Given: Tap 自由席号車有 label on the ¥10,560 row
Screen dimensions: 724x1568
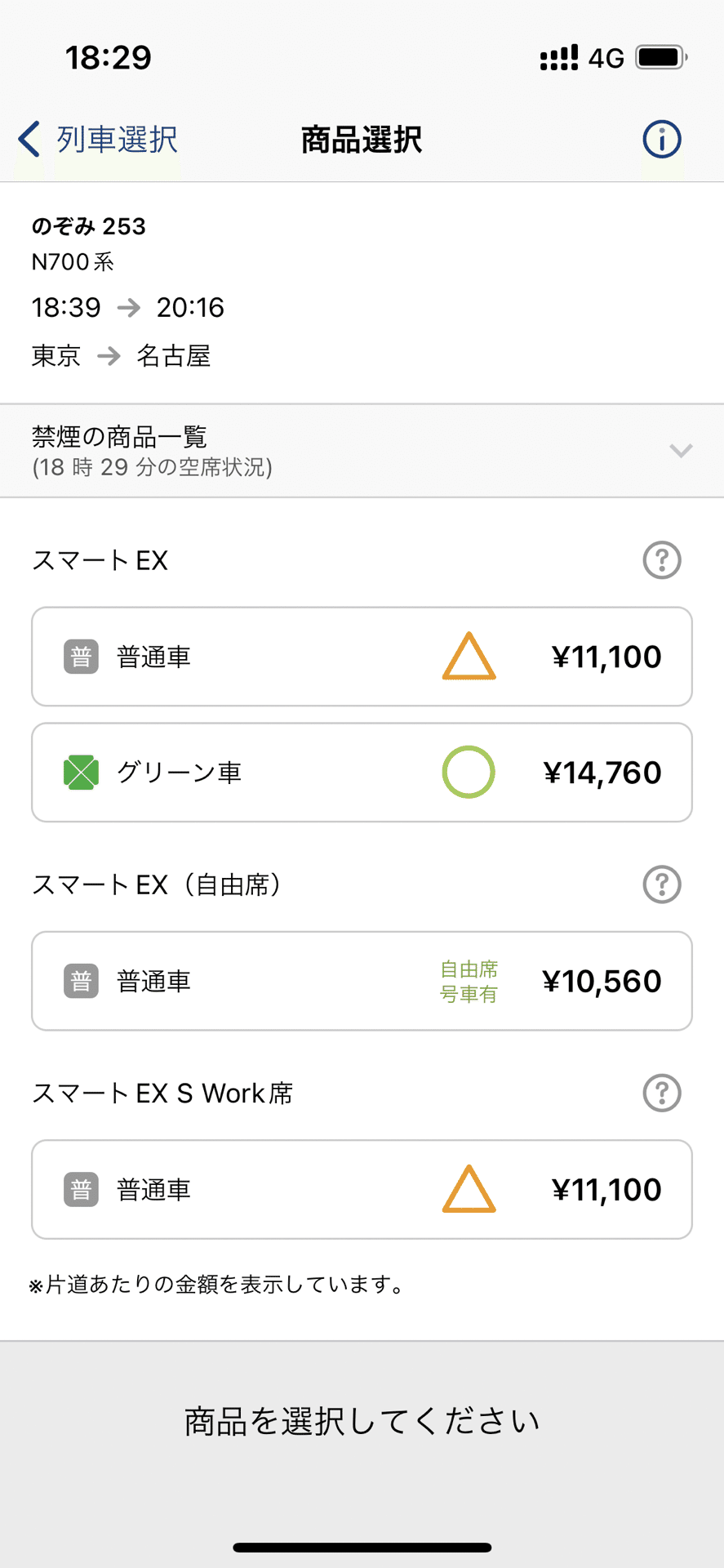Looking at the screenshot, I should click(469, 981).
